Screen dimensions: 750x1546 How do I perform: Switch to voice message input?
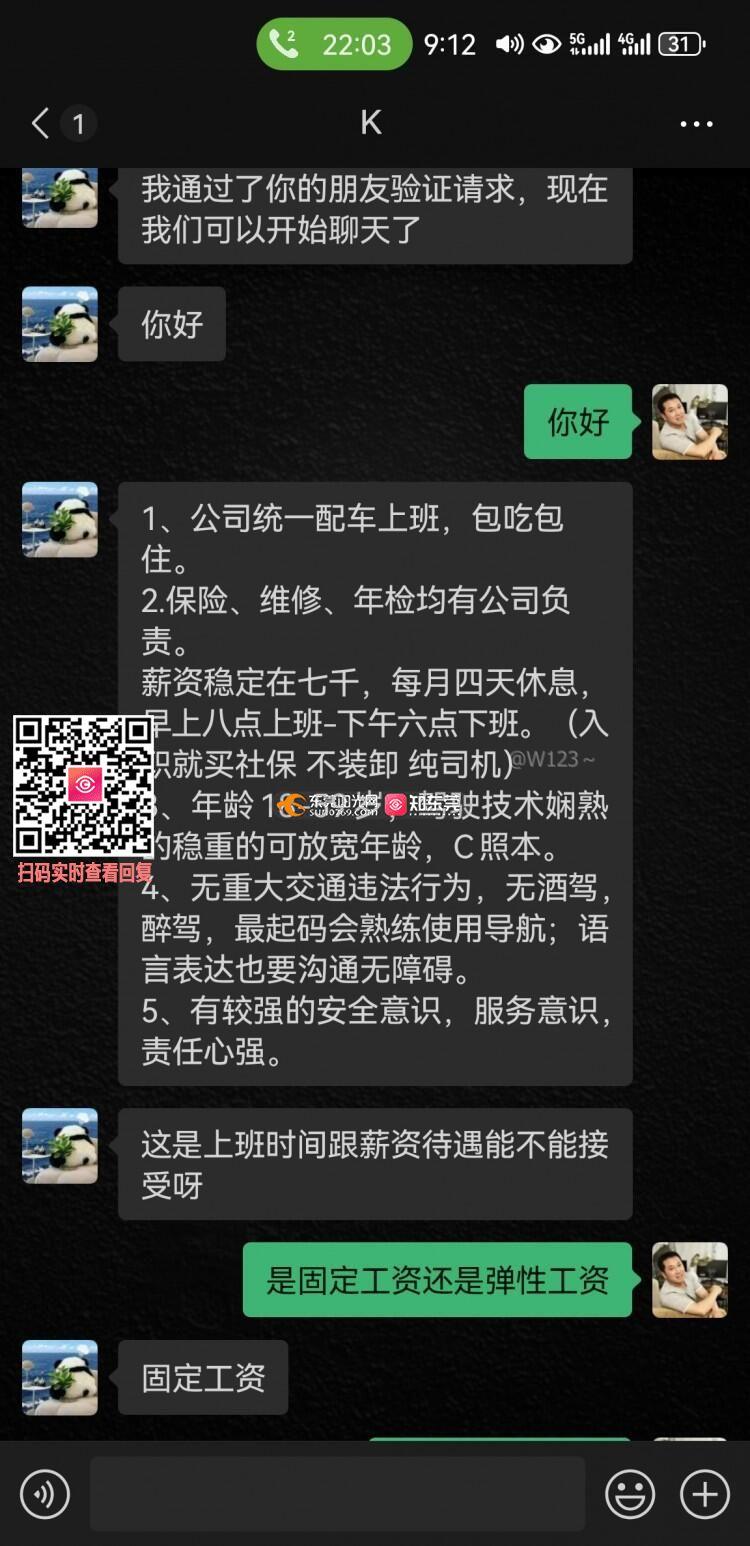[44, 1494]
